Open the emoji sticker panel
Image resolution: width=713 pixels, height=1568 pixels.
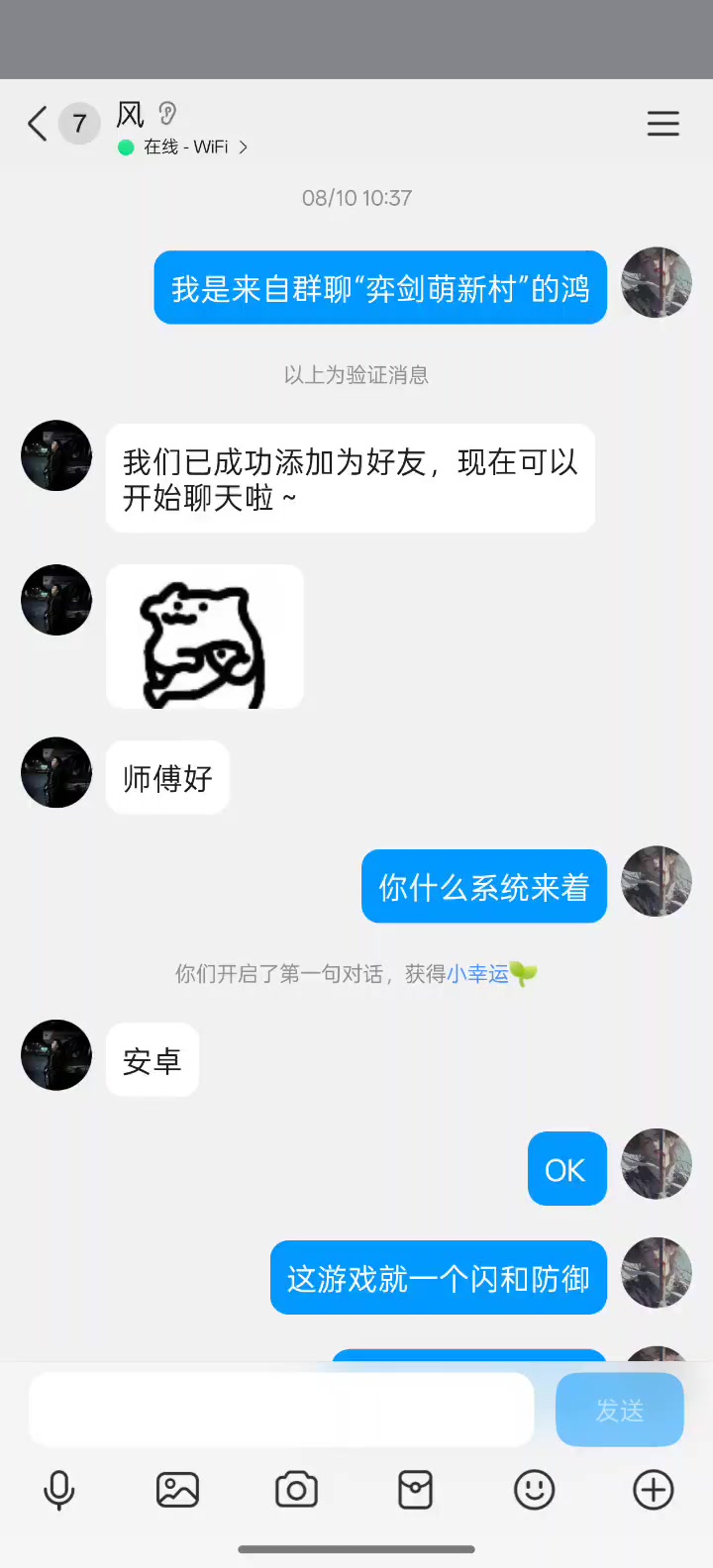(x=535, y=1490)
